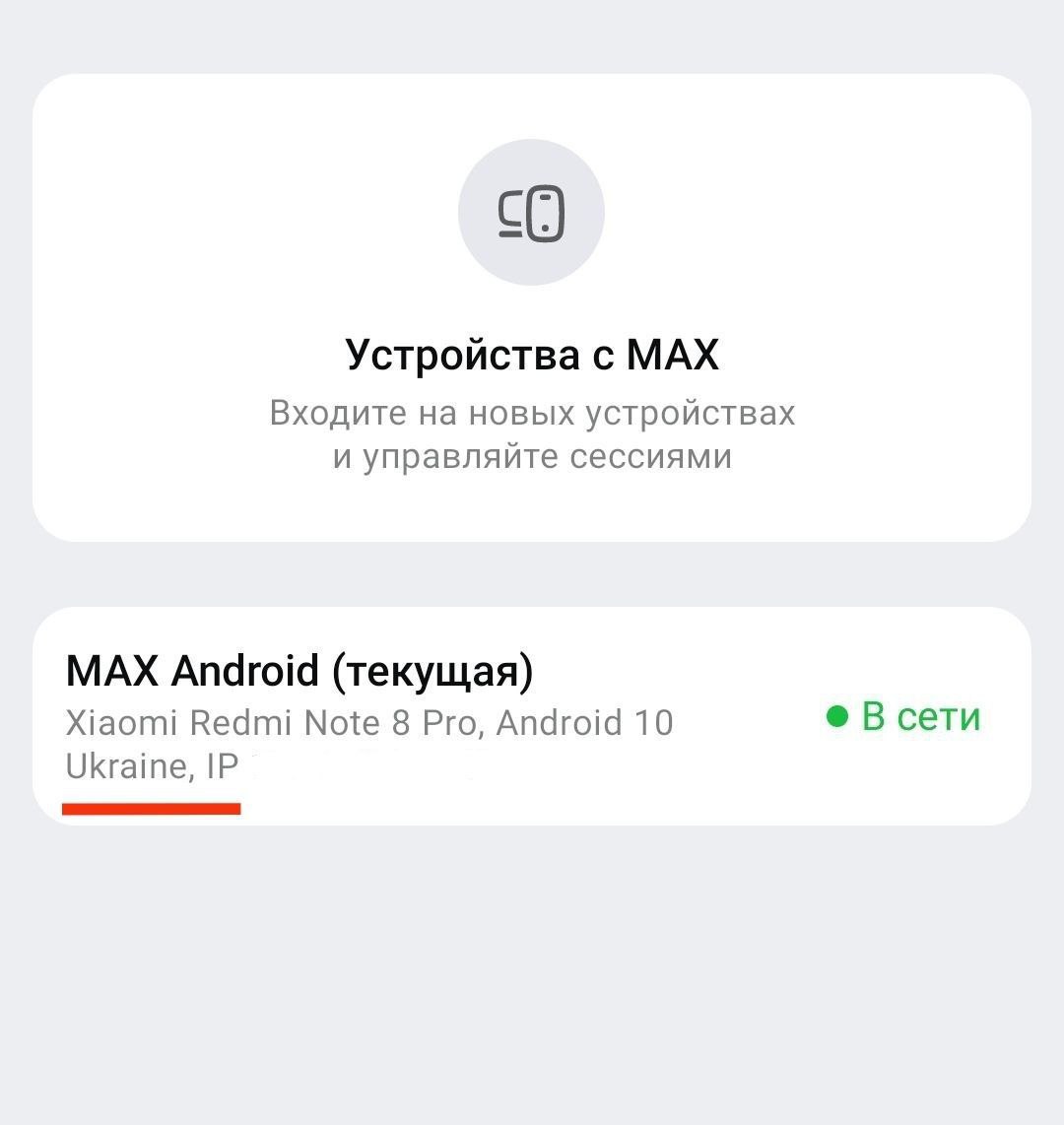The width and height of the screenshot is (1064, 1125).
Task: Click the Устройства с MAX heading
Action: click(531, 356)
